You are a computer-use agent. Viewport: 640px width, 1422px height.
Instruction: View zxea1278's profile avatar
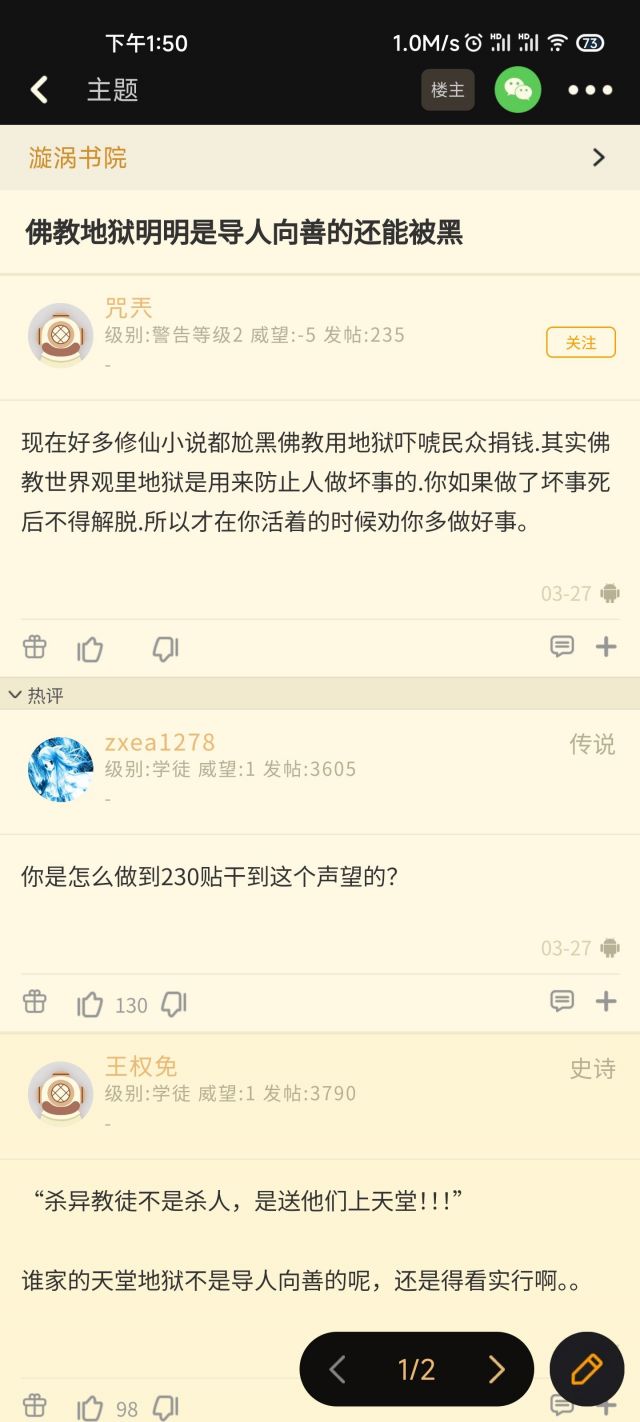click(60, 770)
